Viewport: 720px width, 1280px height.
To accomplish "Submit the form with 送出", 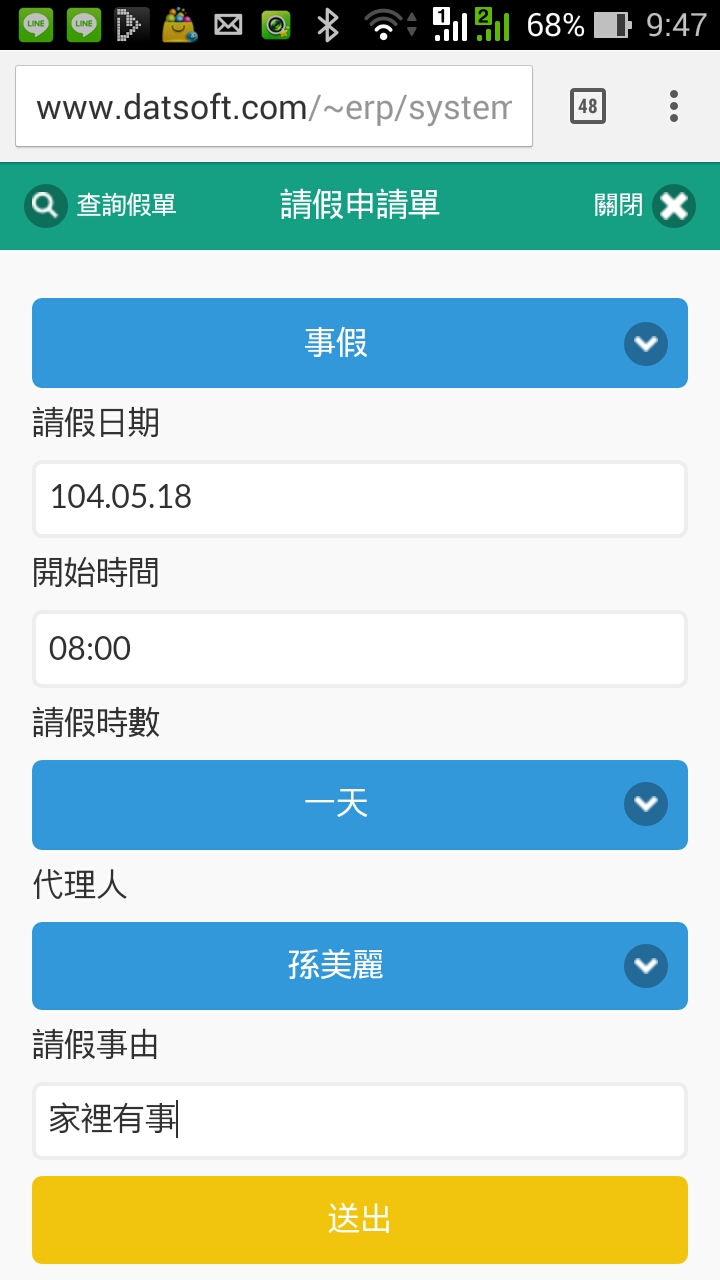I will 360,1219.
